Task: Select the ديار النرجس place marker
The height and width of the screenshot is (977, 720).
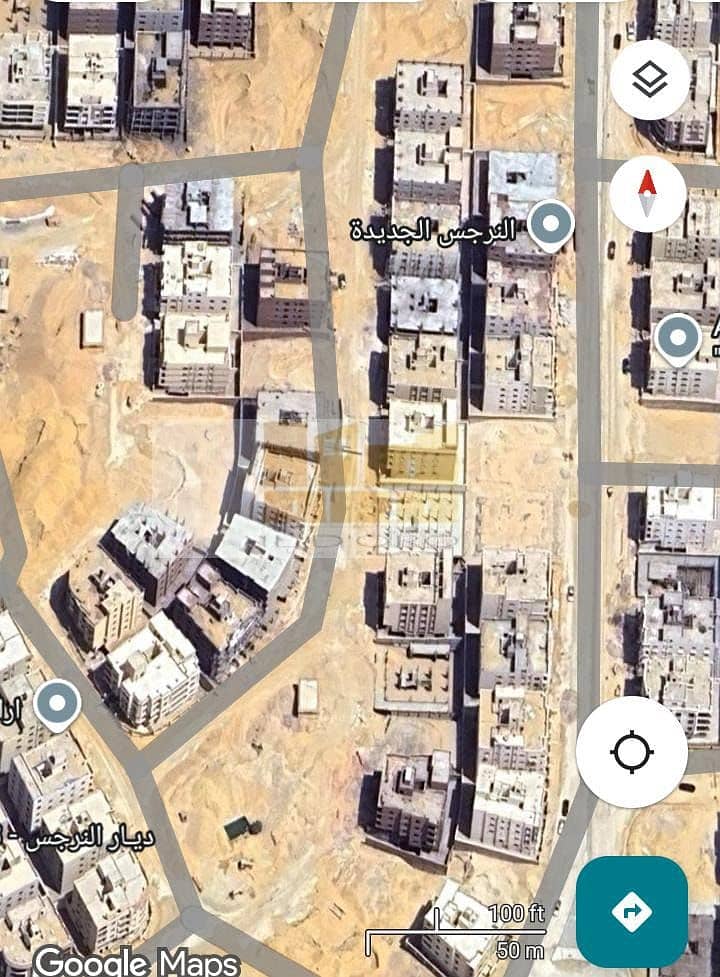Action: click(57, 705)
